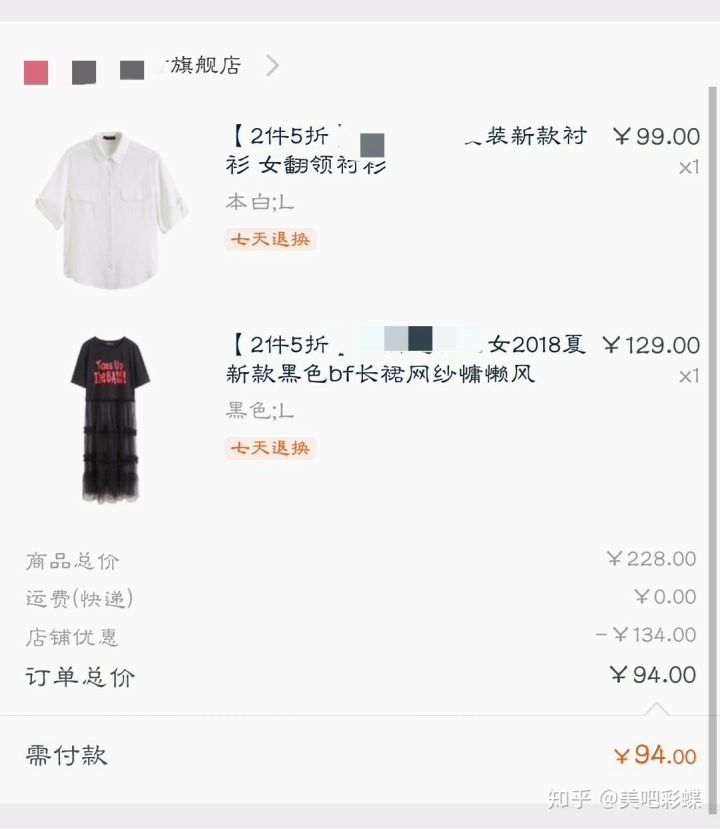The width and height of the screenshot is (720, 829).
Task: Open the white 翻领衬衫 shirt item
Action: click(405, 150)
